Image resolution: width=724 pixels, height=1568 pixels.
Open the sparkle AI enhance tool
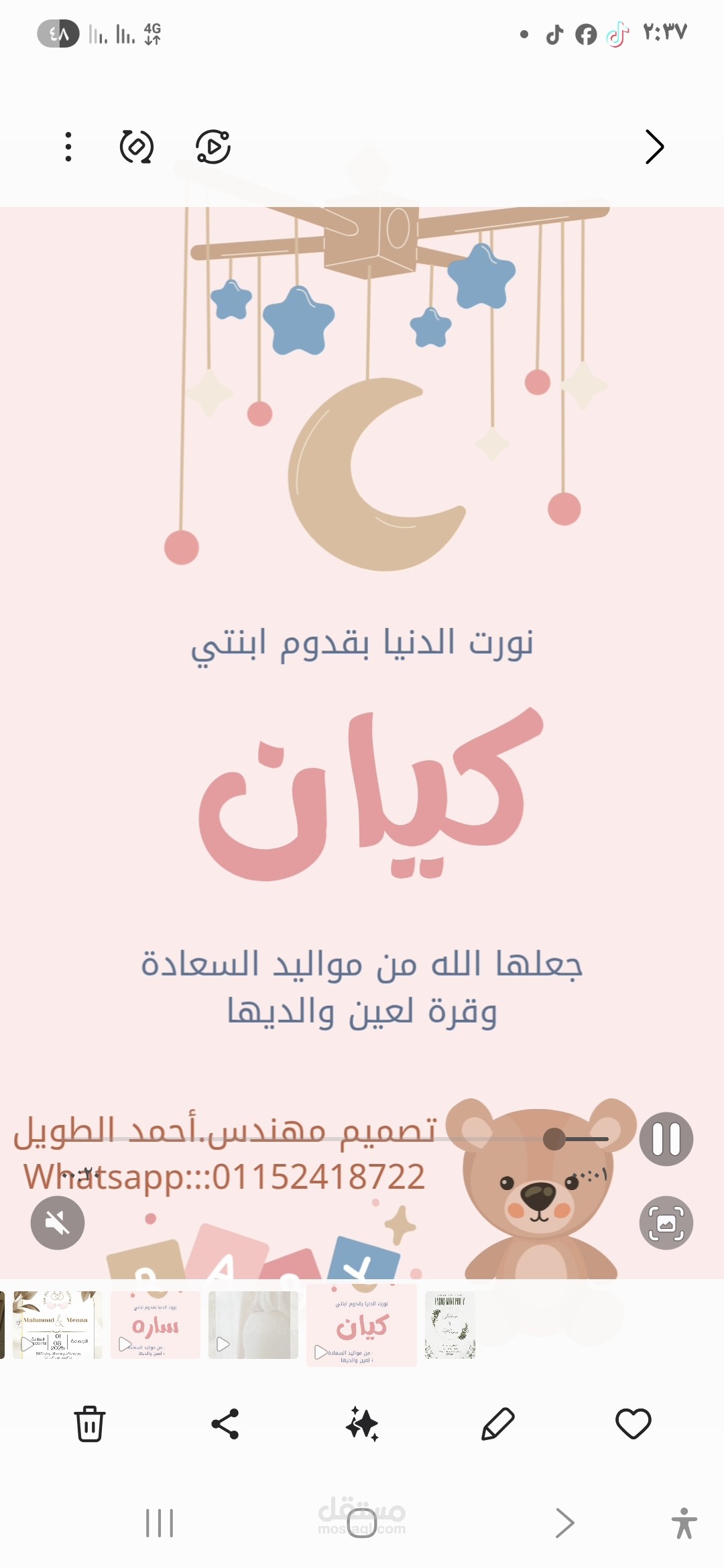[362, 1424]
